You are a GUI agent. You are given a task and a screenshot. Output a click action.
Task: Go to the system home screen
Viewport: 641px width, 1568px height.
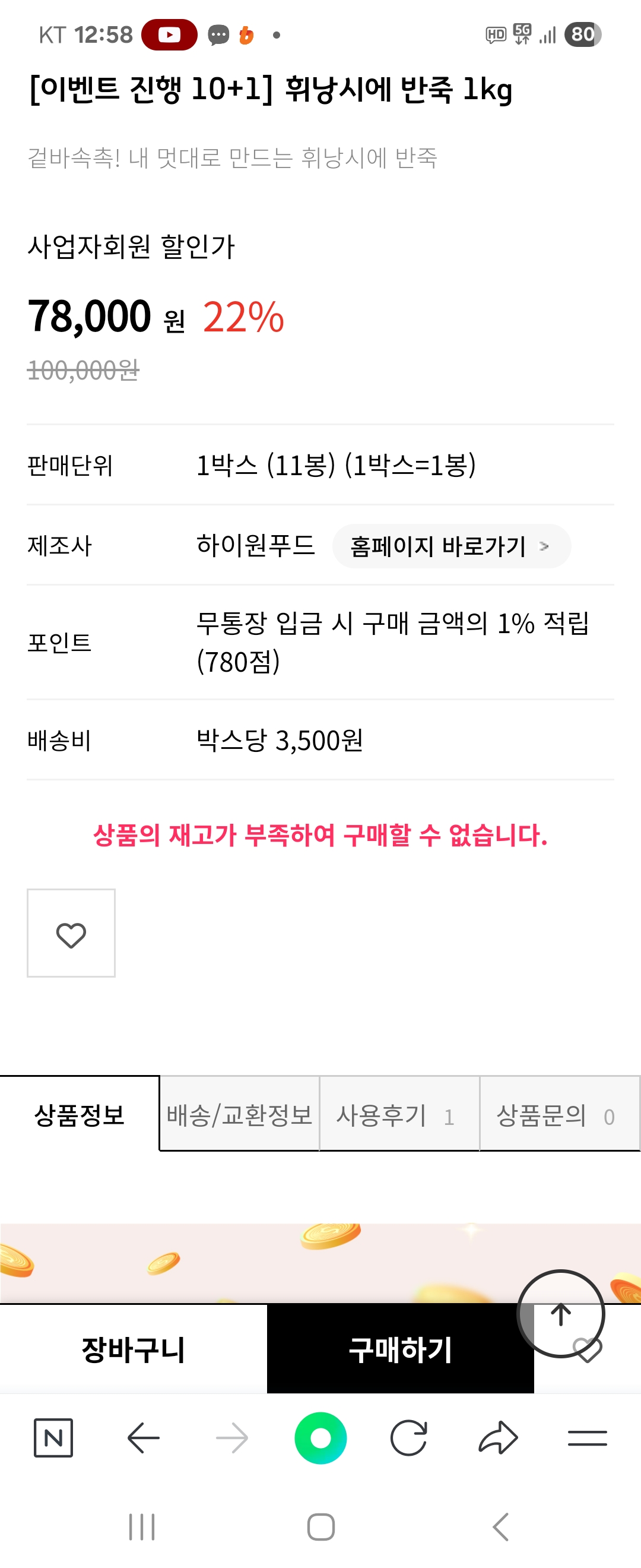click(x=320, y=1527)
